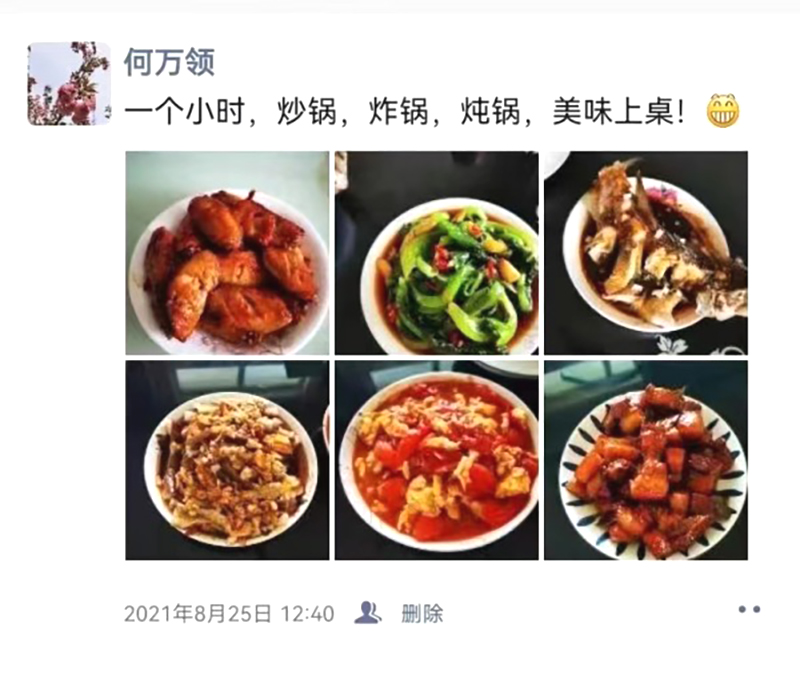Delete this post with 删除
Image resolution: width=800 pixels, height=683 pixels.
tap(422, 613)
